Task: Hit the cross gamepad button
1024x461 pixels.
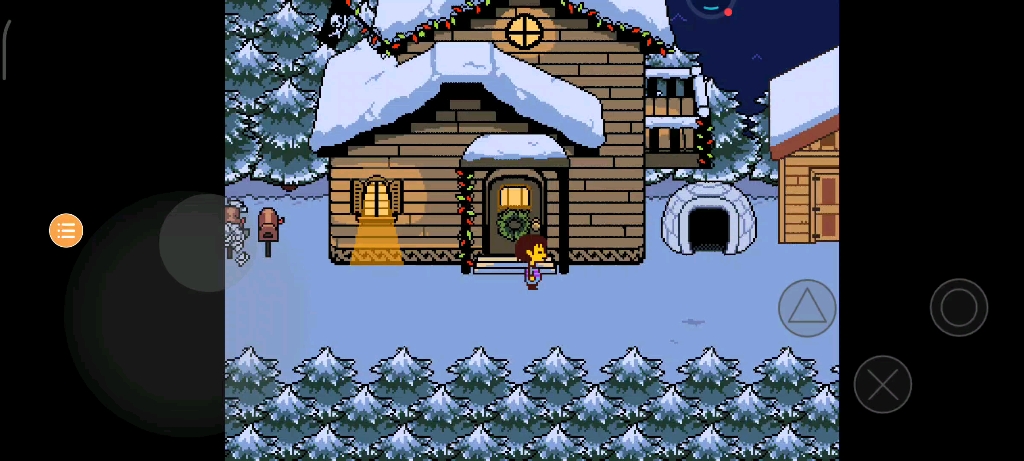Action: (883, 384)
